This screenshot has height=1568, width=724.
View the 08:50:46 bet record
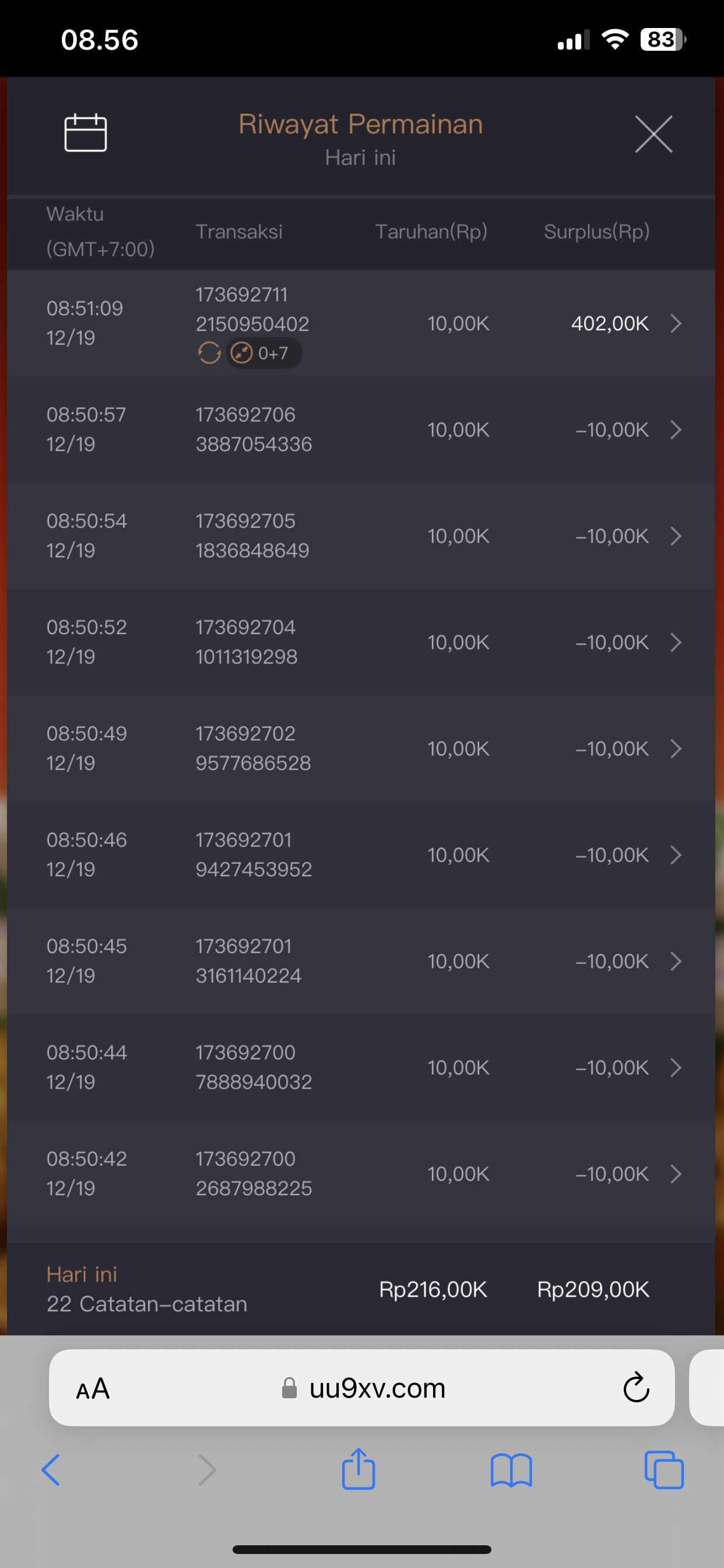tap(674, 855)
